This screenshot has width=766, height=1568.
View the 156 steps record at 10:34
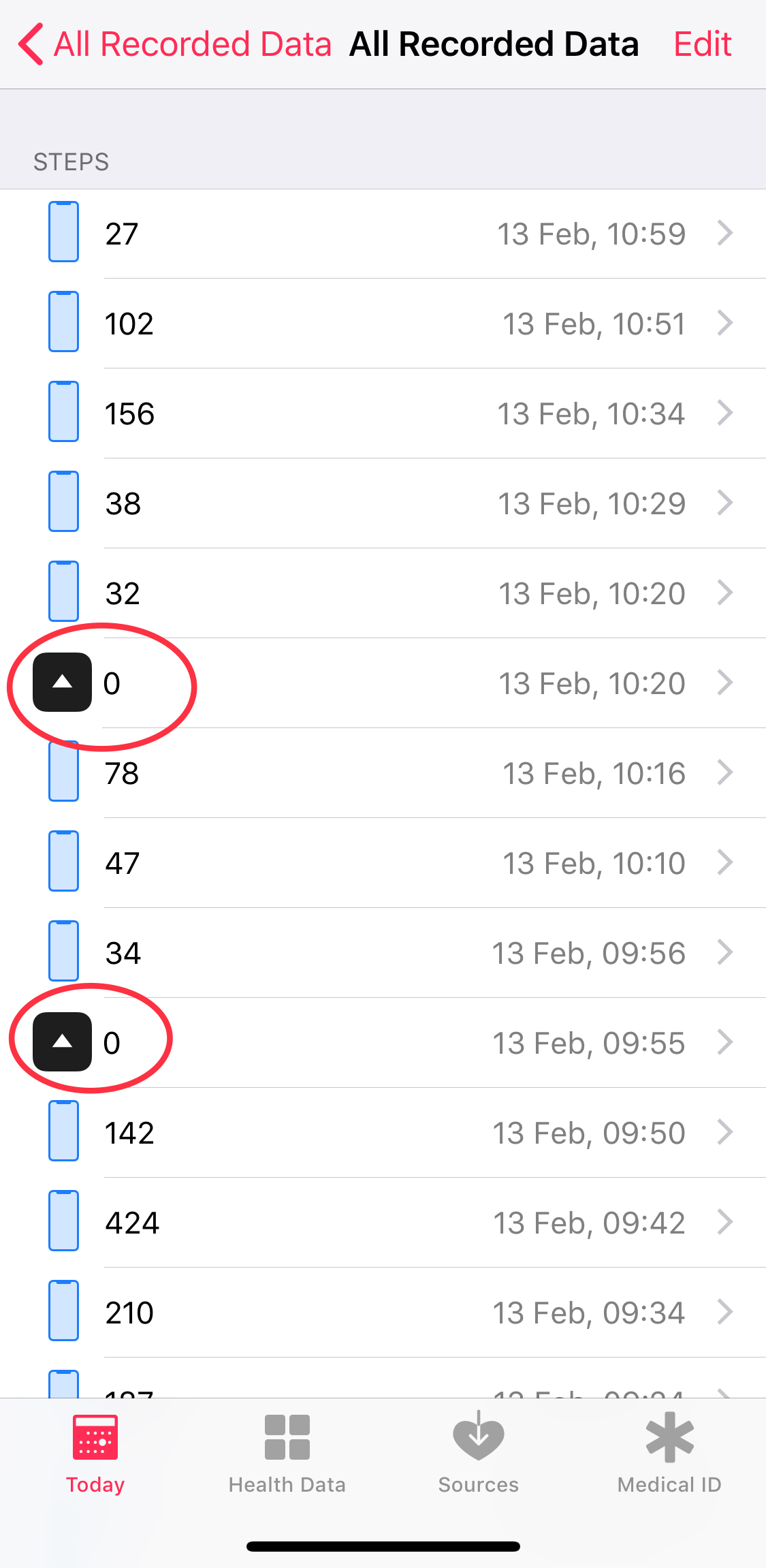tap(383, 413)
